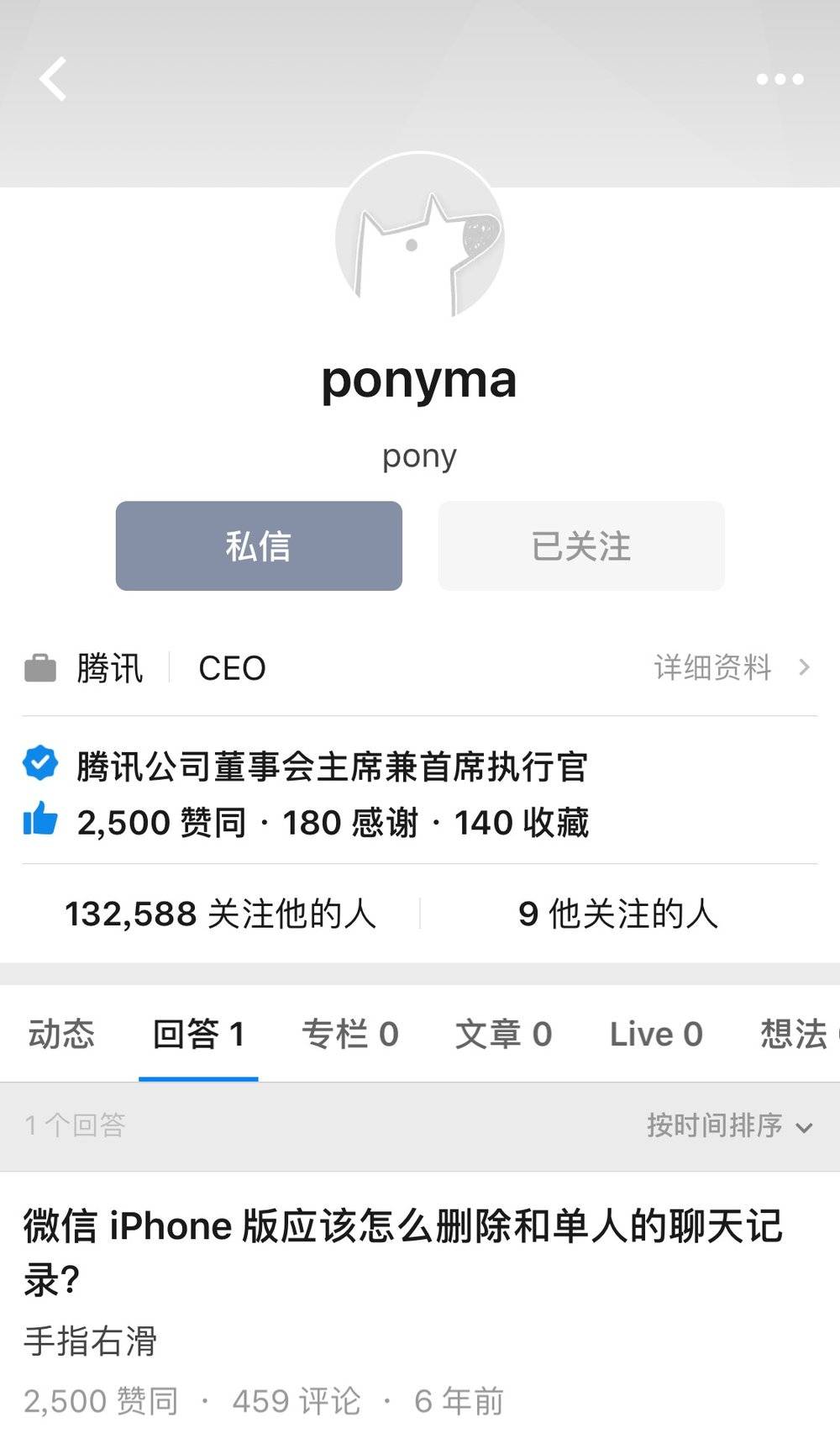
Task: View the 9 他关注的人 following list
Action: pyautogui.click(x=618, y=914)
